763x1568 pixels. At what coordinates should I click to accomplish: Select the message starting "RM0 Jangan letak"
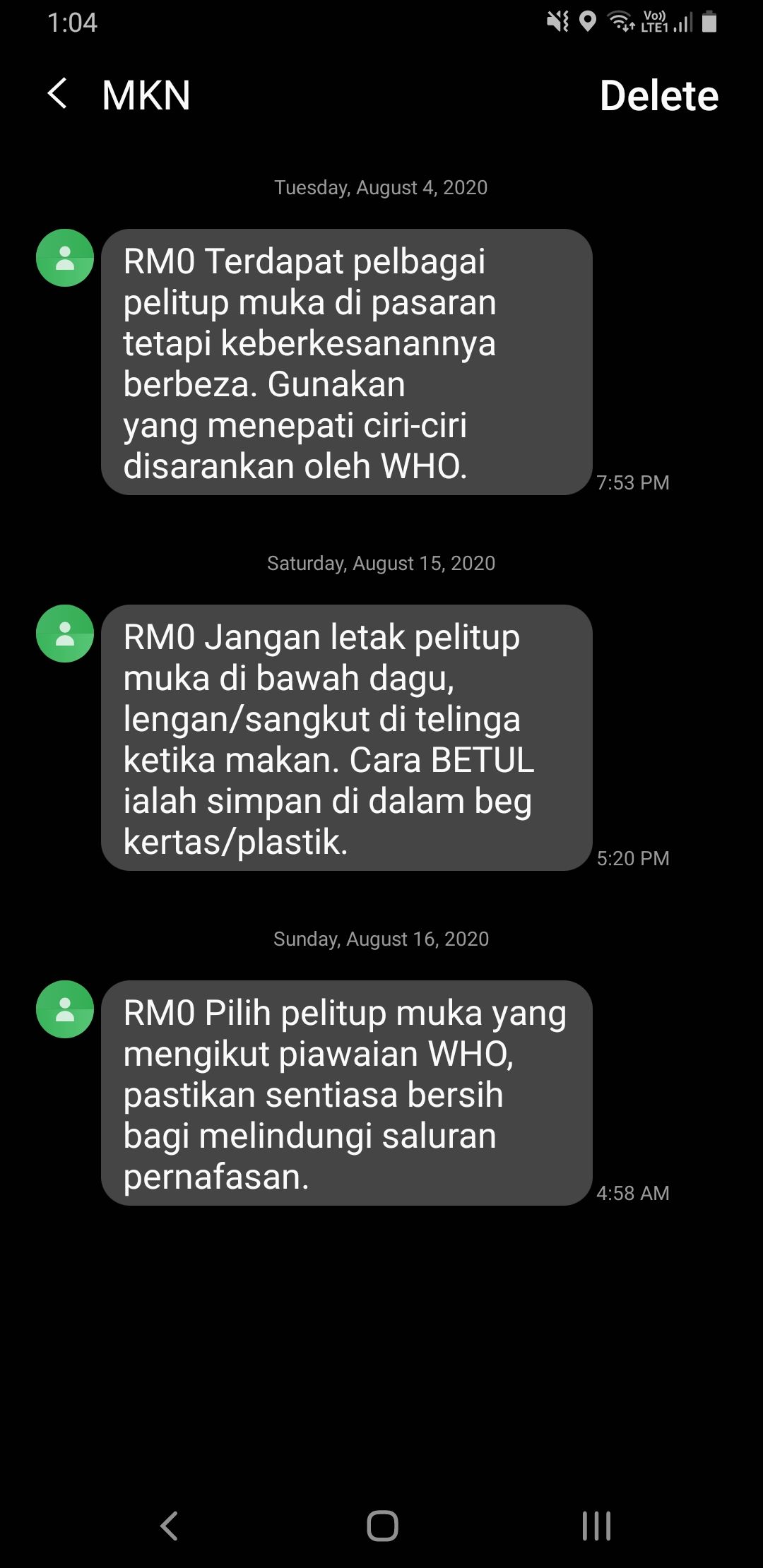click(346, 737)
